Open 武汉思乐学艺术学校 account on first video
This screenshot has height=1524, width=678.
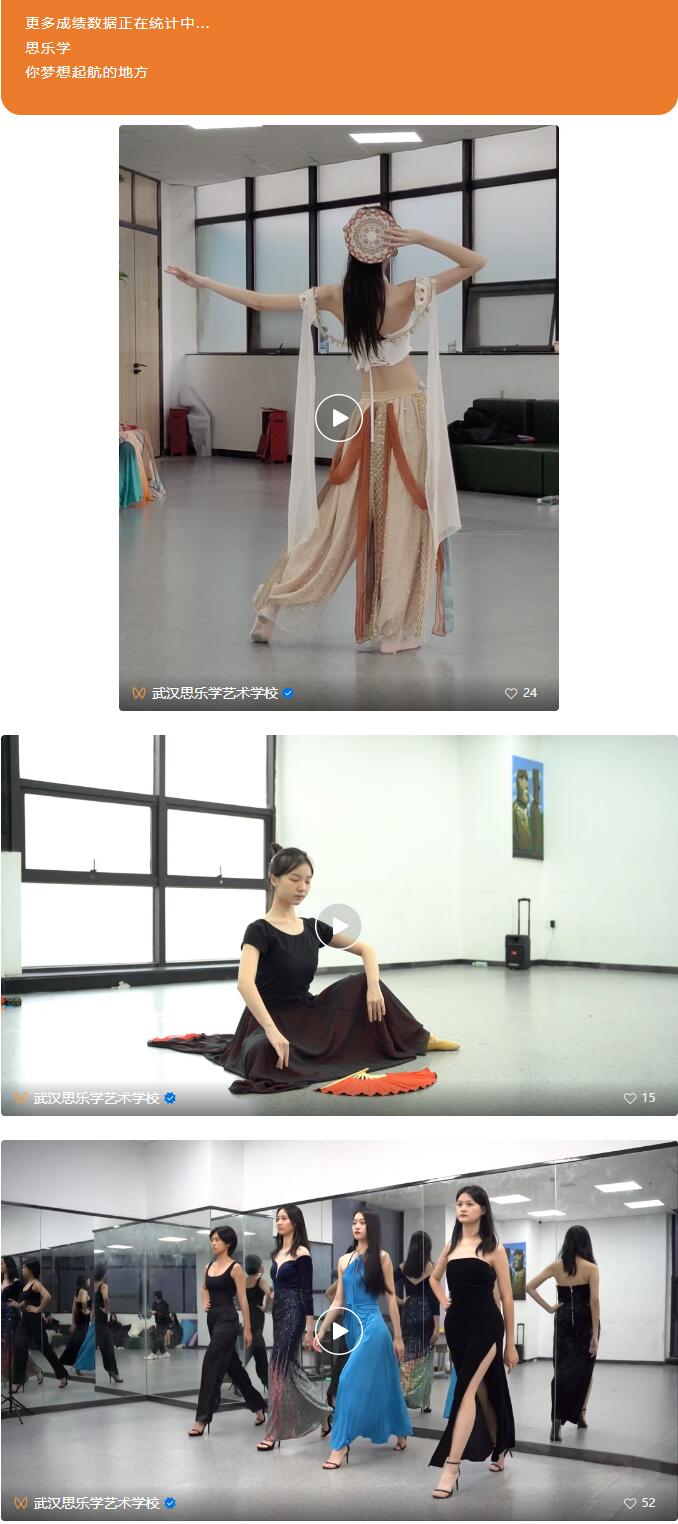point(214,693)
